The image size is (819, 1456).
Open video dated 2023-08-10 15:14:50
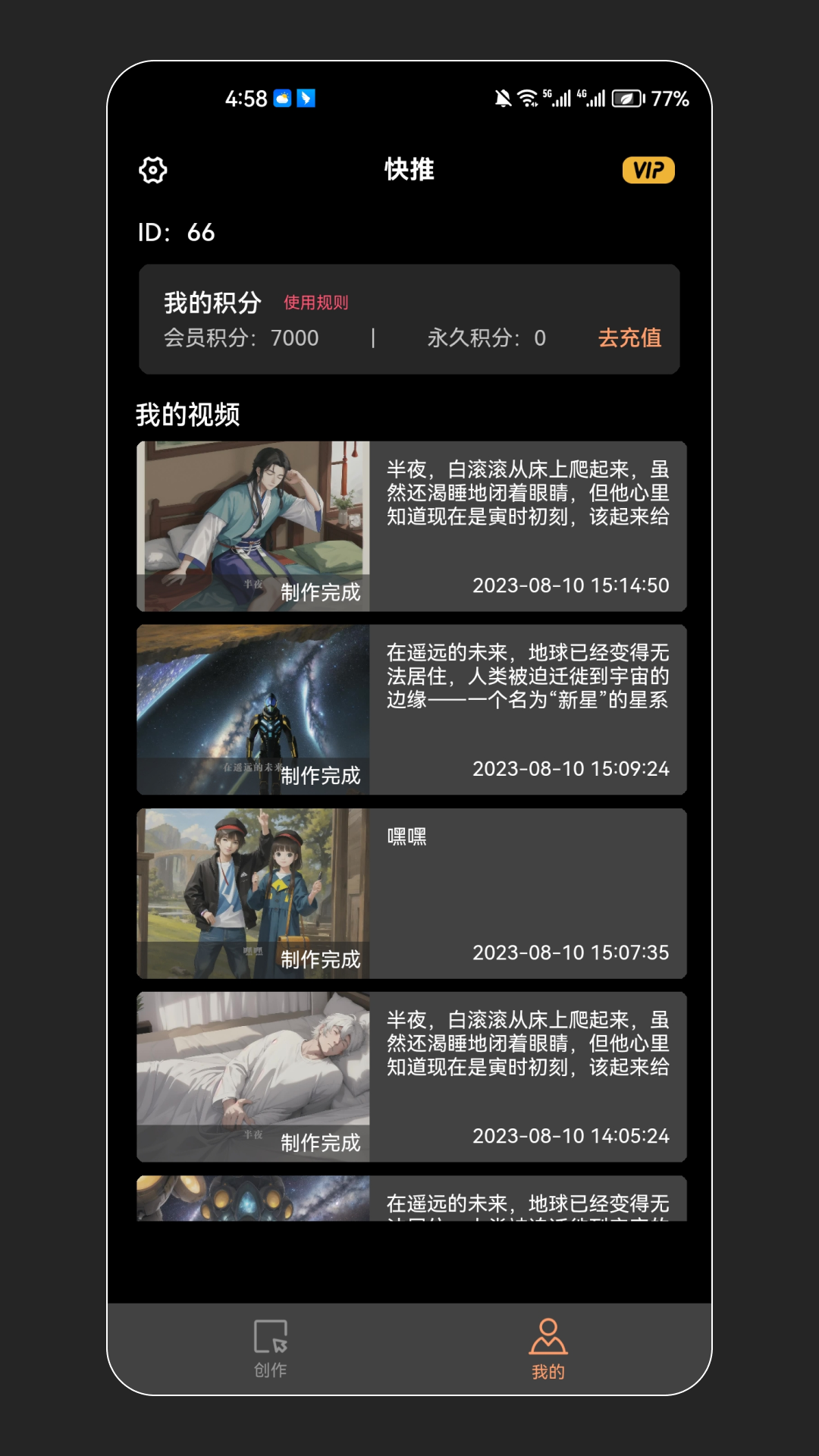pos(412,526)
